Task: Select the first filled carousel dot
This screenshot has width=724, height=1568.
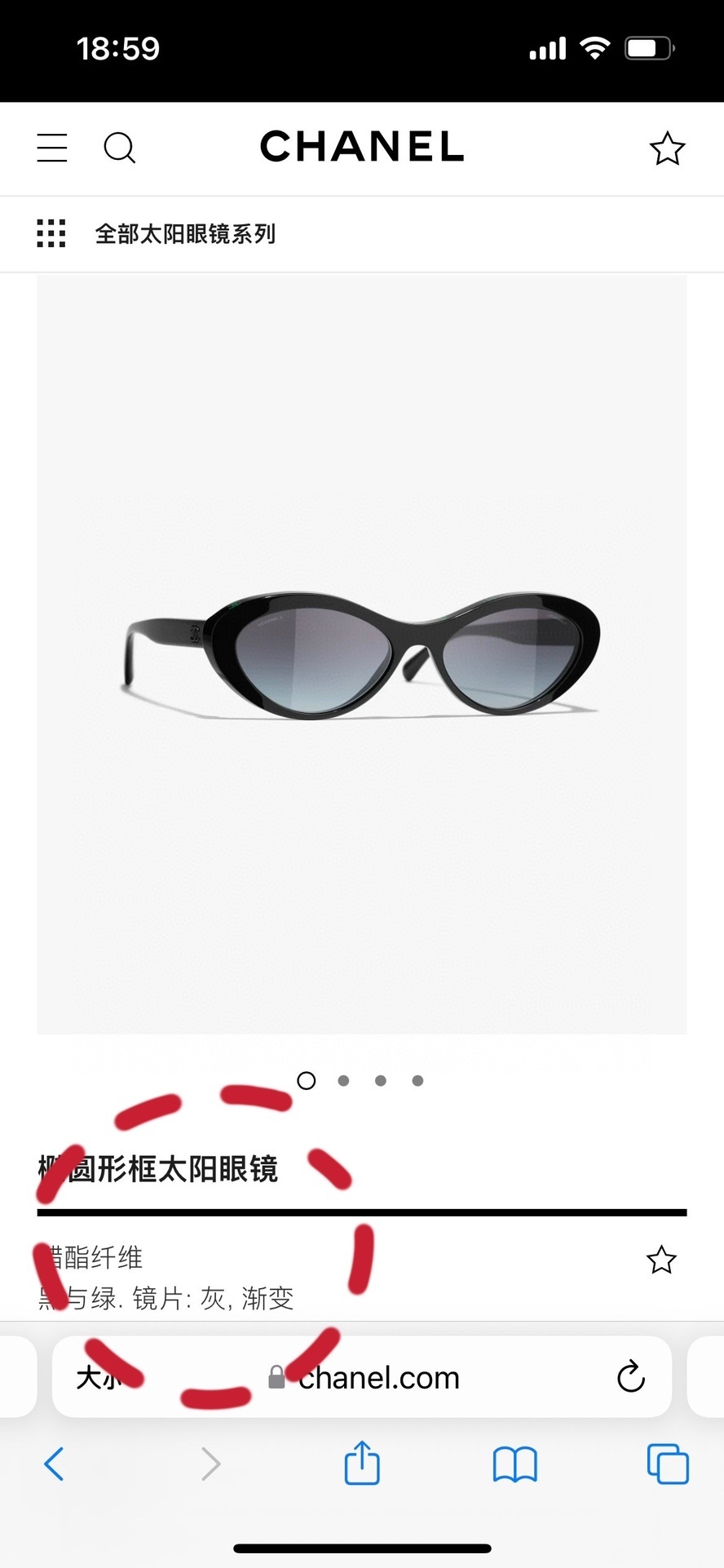Action: coord(307,1080)
